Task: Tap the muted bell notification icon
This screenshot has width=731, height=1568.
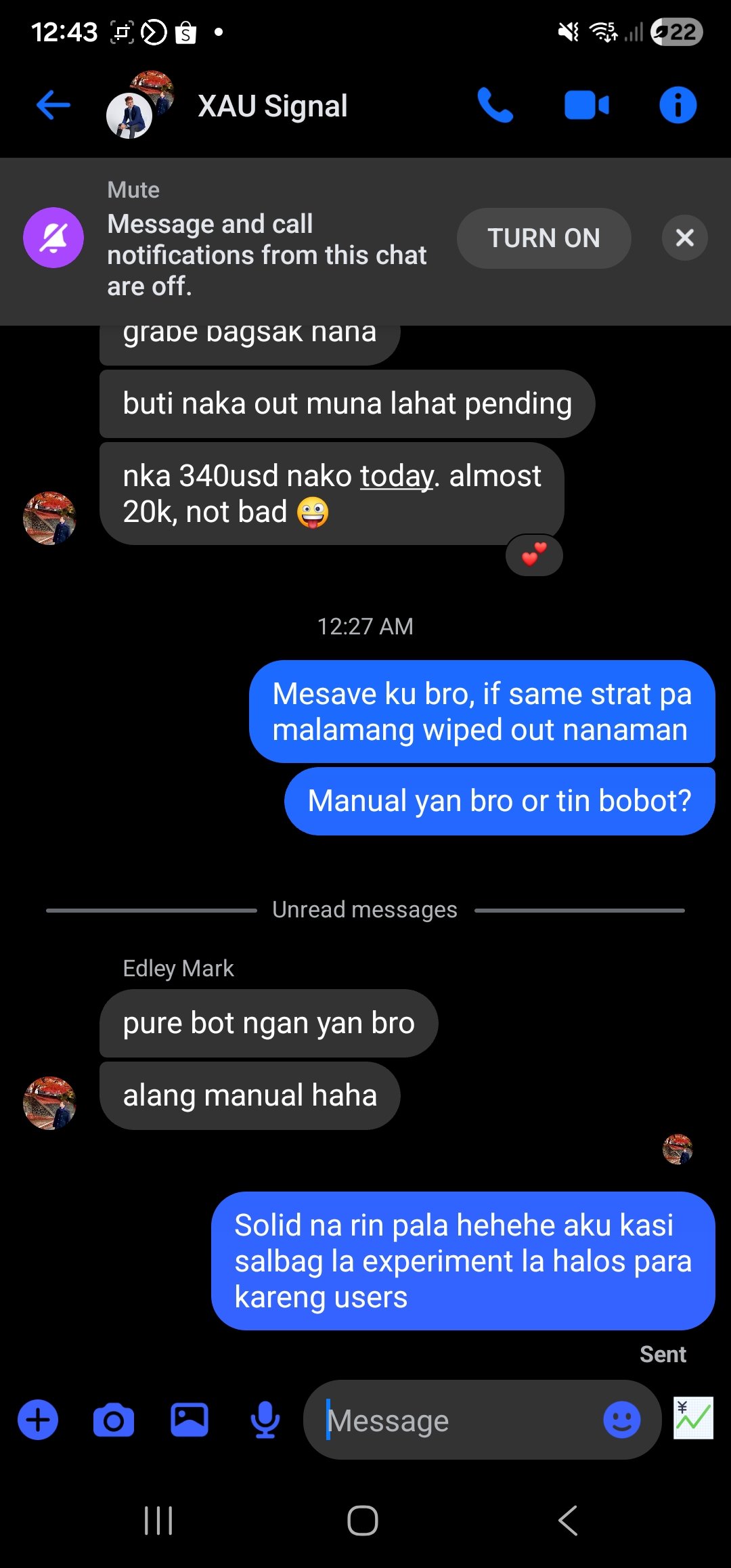Action: [53, 237]
